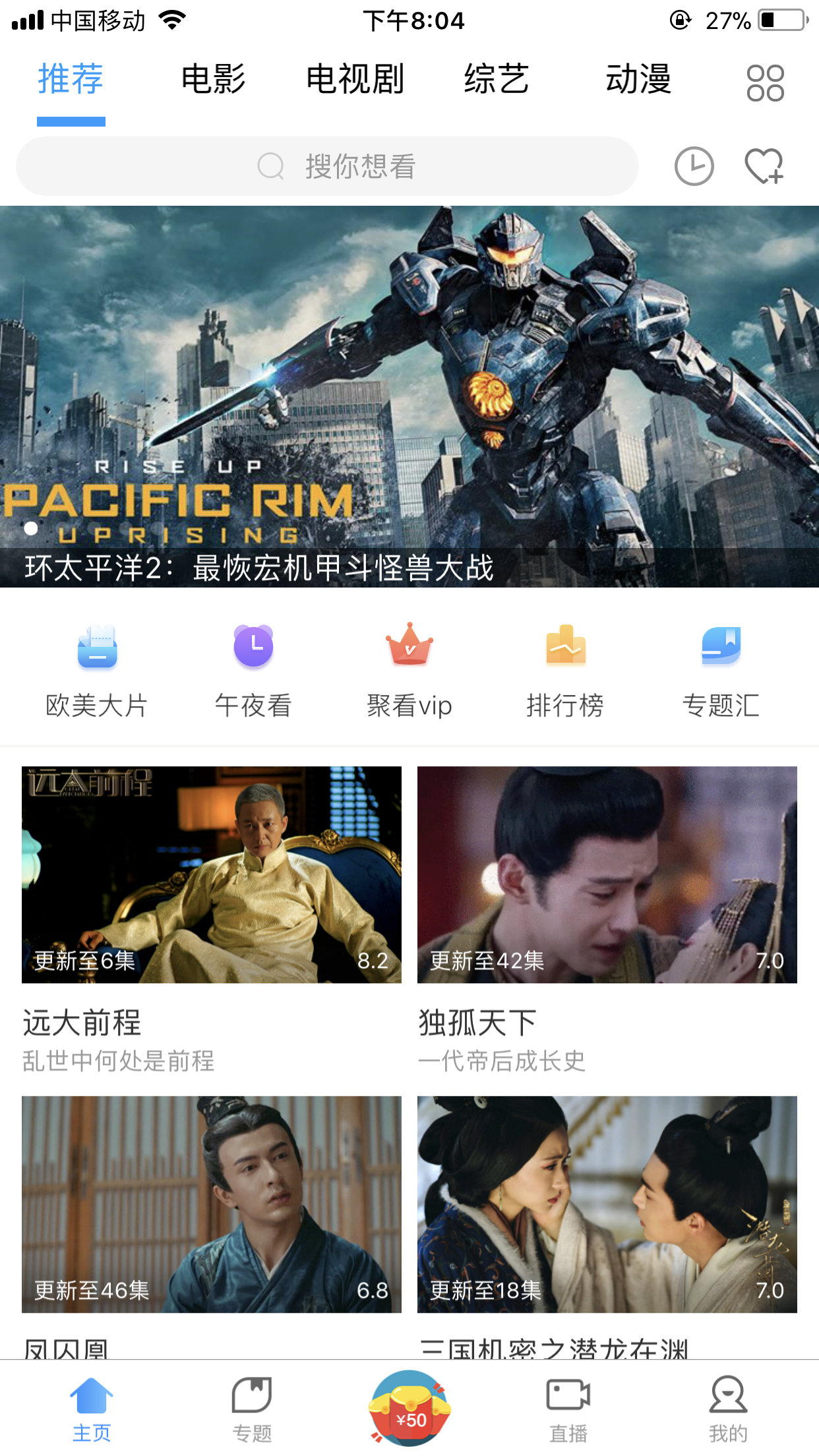Viewport: 819px width, 1456px height.
Task: Open the 环太平洋2 banner
Action: tap(409, 396)
